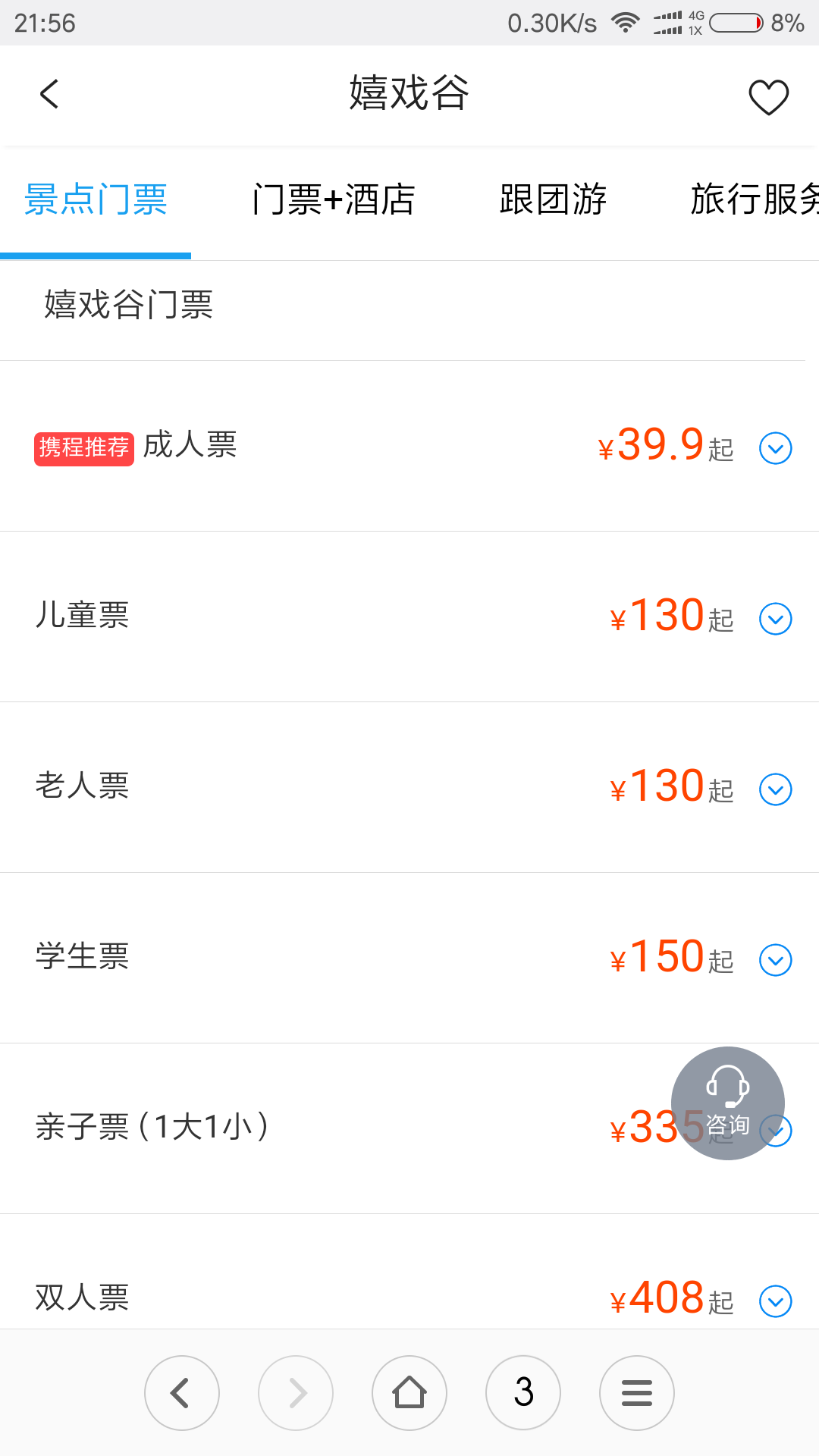Go back from the 嬉戏谷 page
The width and height of the screenshot is (819, 1456).
[49, 94]
